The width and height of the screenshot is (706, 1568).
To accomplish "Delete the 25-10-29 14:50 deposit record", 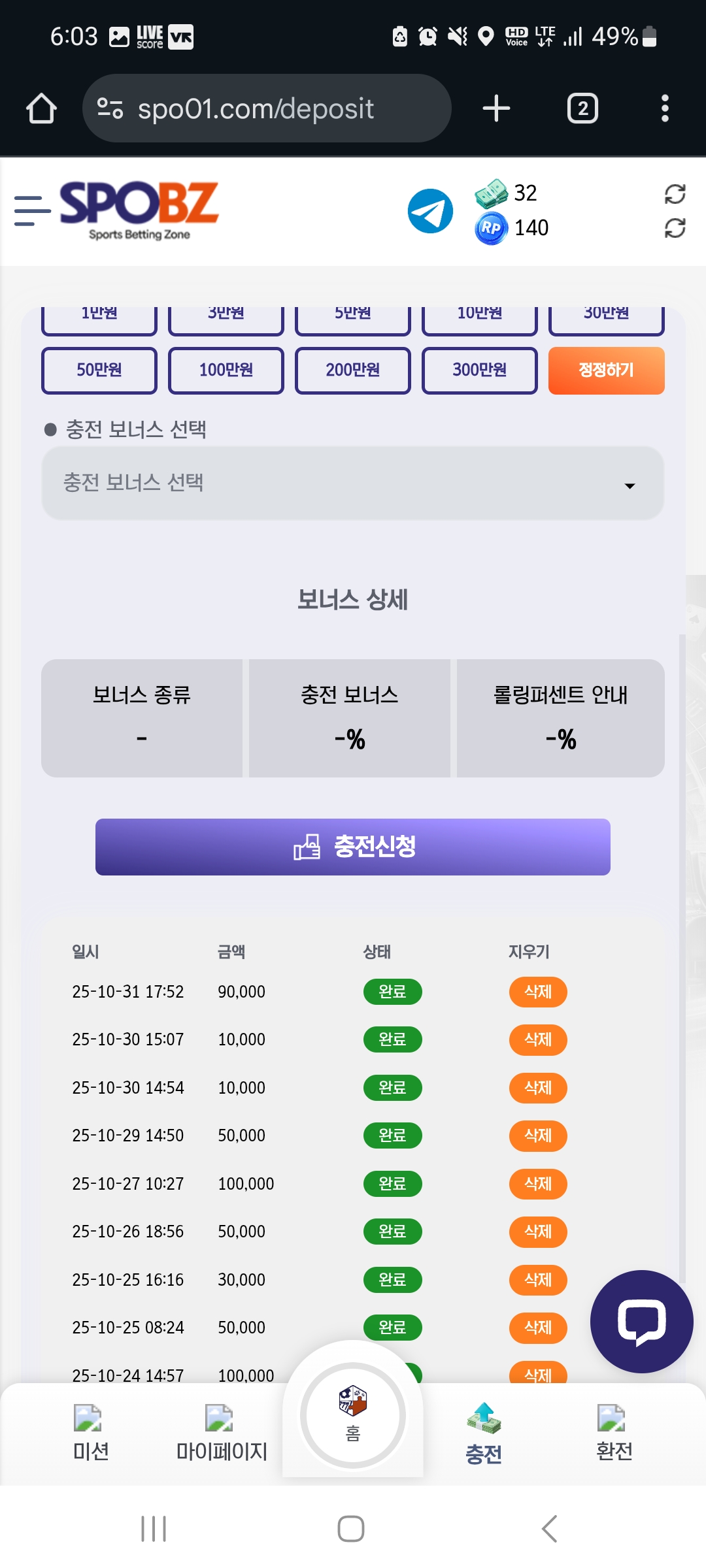I will click(x=537, y=1135).
